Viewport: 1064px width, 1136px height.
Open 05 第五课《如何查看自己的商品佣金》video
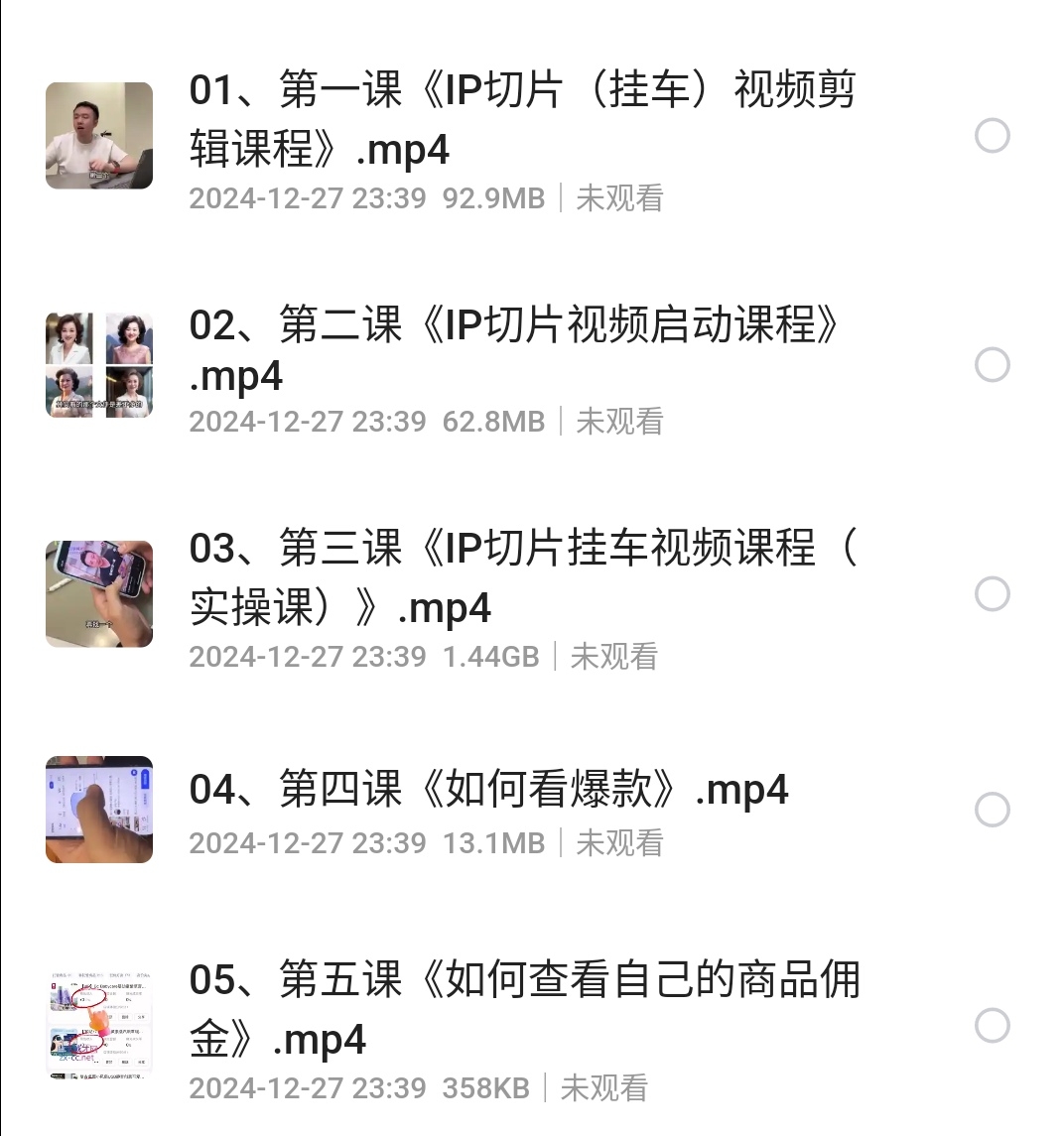[x=523, y=1008]
